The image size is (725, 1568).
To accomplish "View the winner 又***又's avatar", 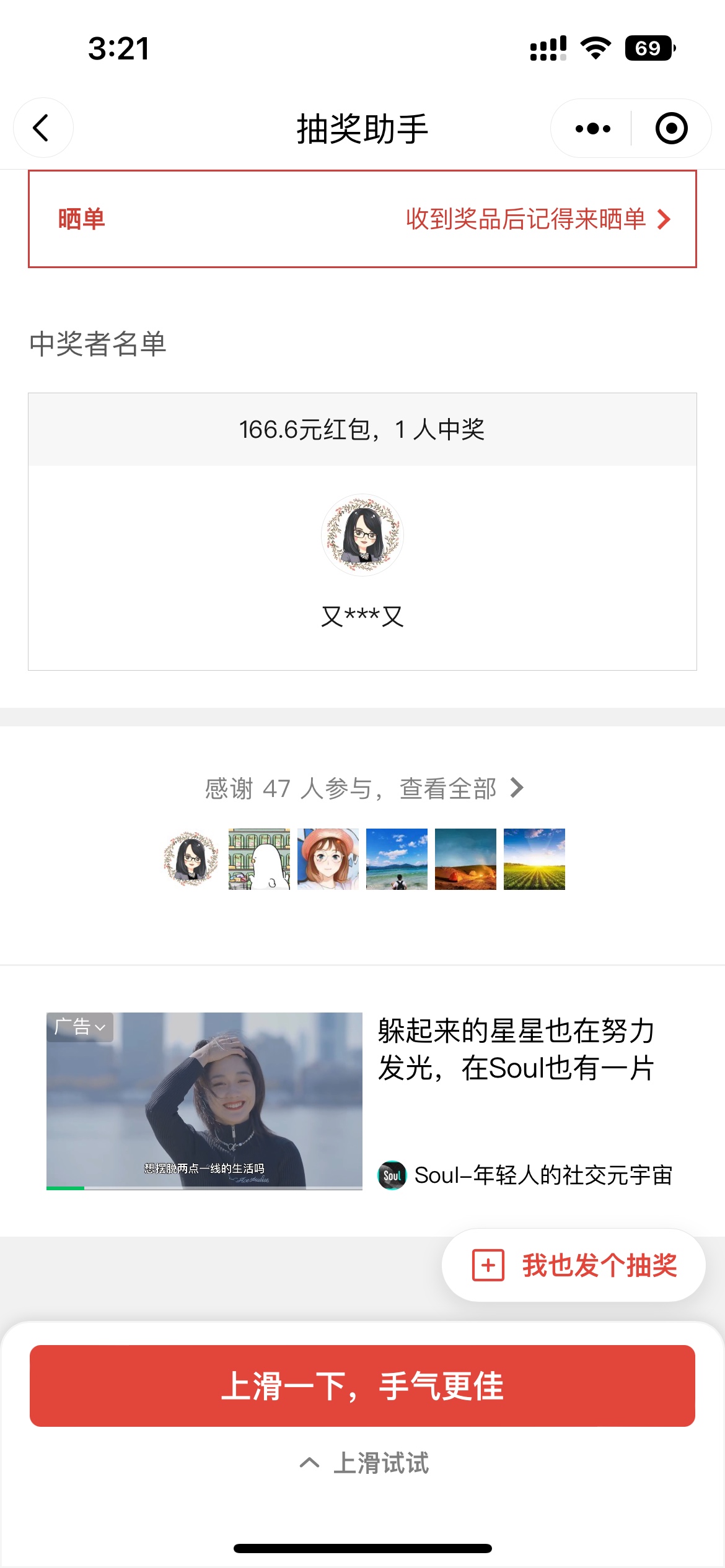I will coord(362,535).
